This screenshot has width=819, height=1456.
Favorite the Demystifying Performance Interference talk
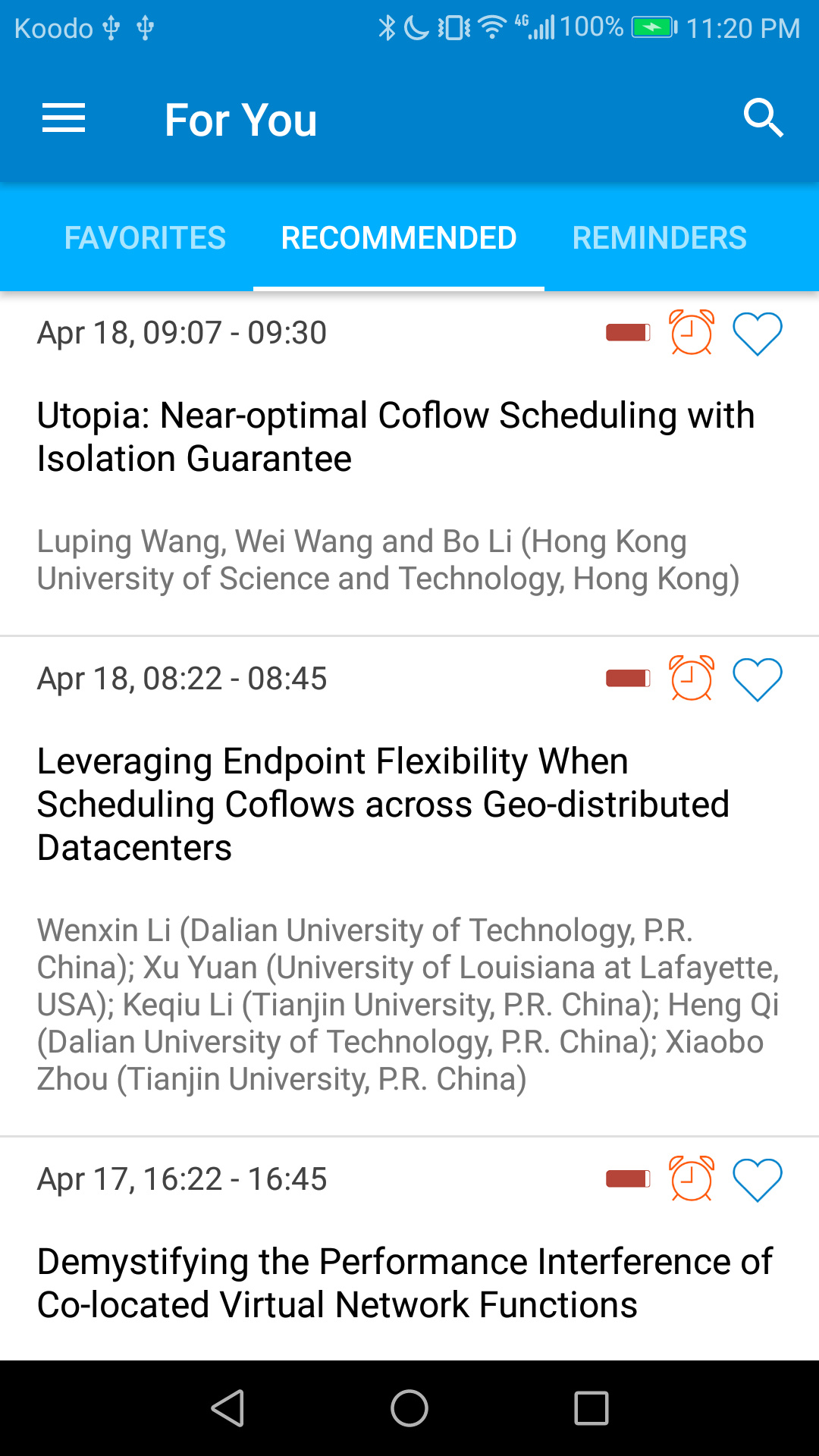[x=757, y=1178]
